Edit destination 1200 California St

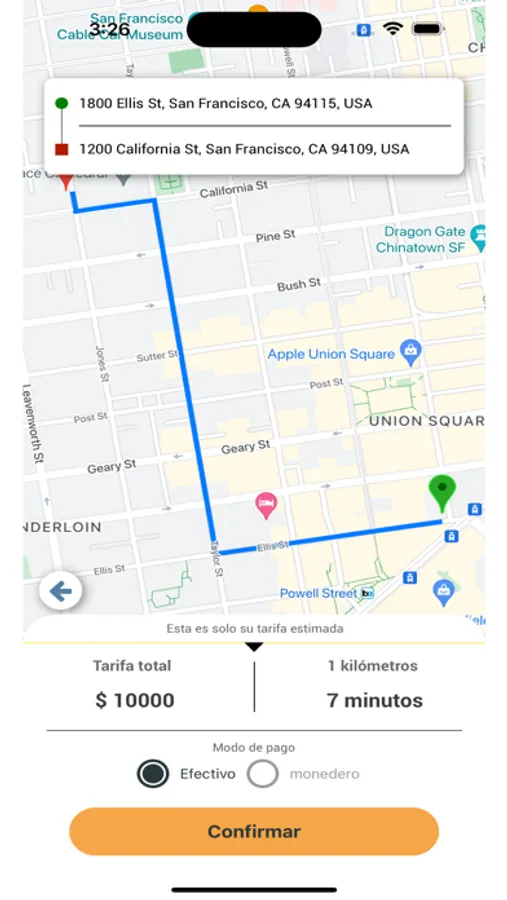244,149
